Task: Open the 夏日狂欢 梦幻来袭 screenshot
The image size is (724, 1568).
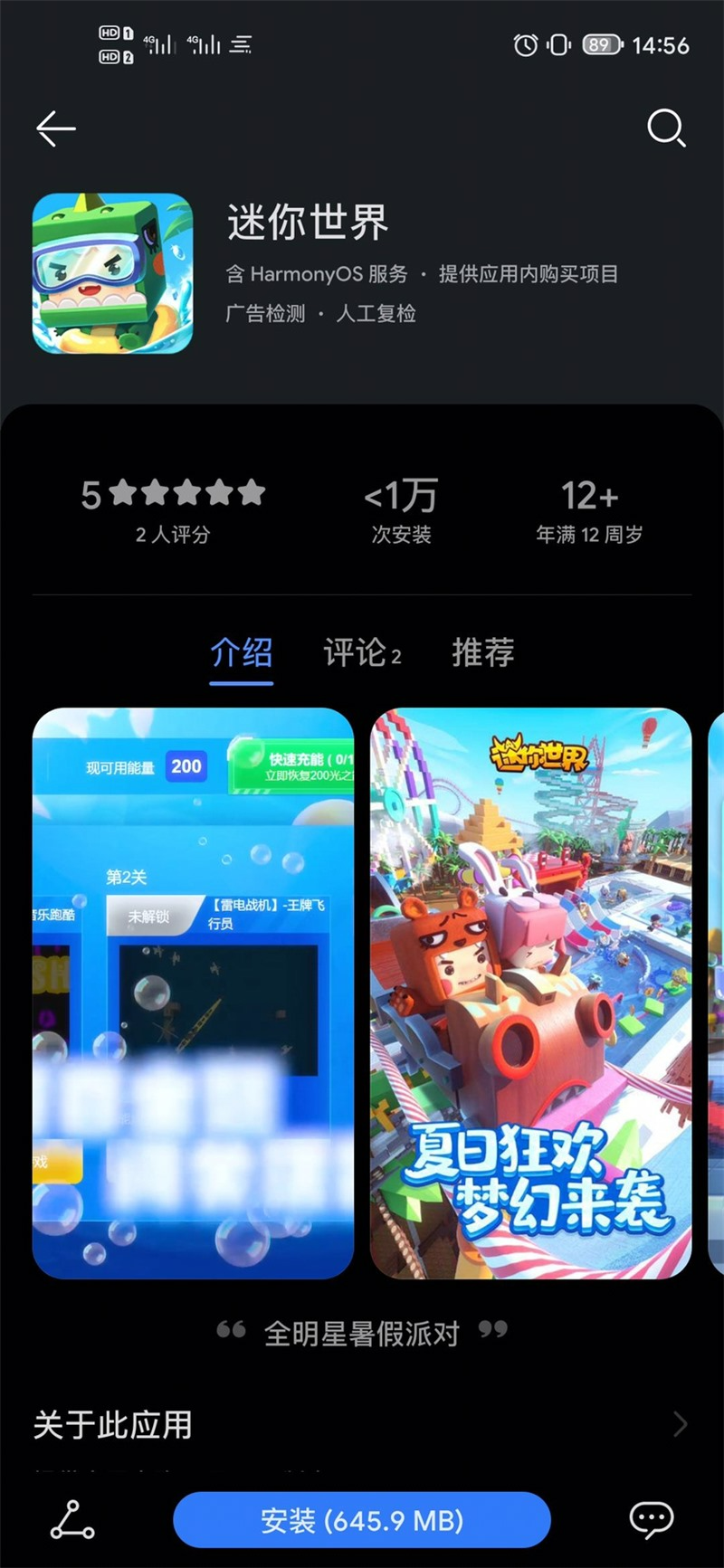Action: [531, 993]
